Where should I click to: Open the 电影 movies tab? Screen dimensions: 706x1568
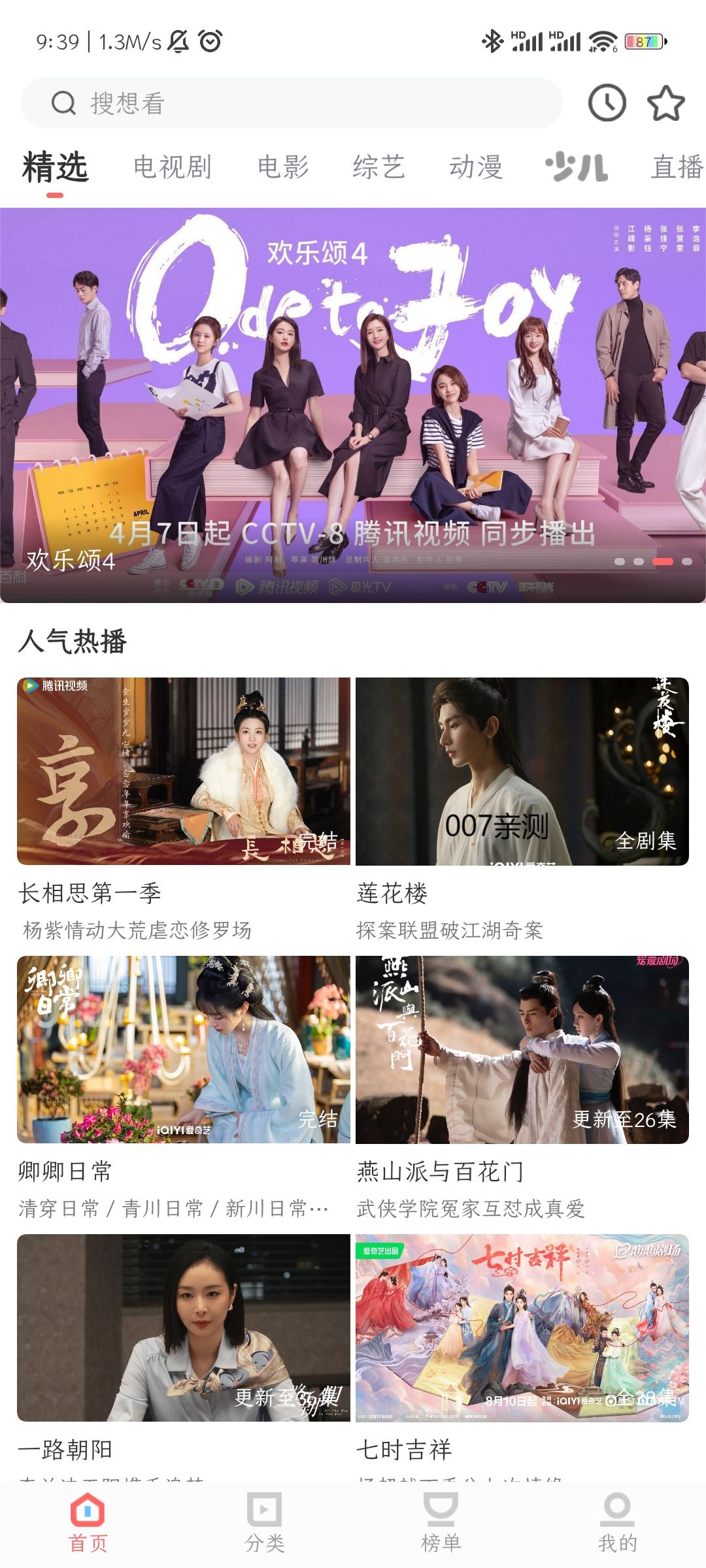[x=284, y=168]
